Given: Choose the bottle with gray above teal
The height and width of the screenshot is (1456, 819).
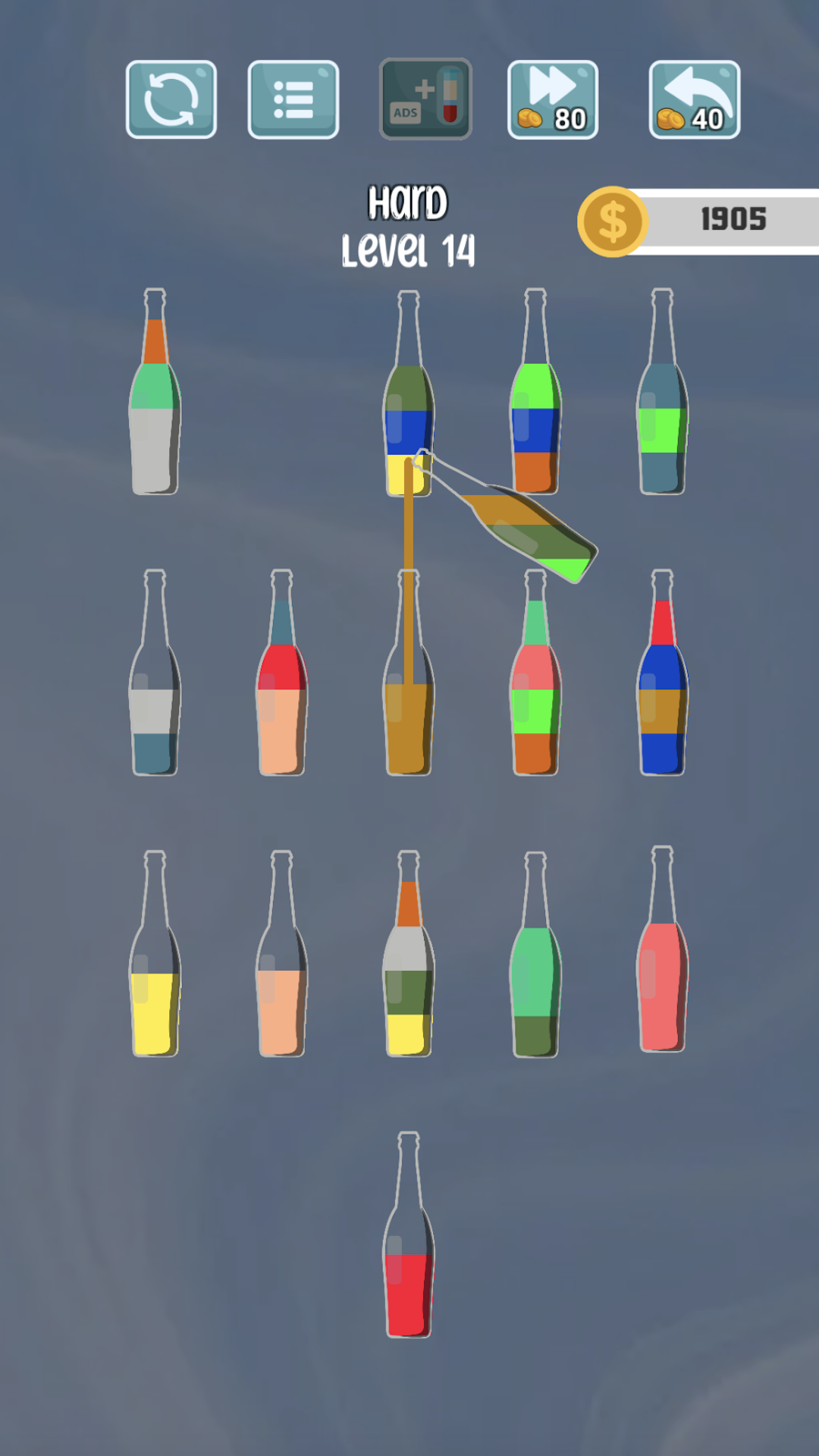Looking at the screenshot, I should 155,673.
